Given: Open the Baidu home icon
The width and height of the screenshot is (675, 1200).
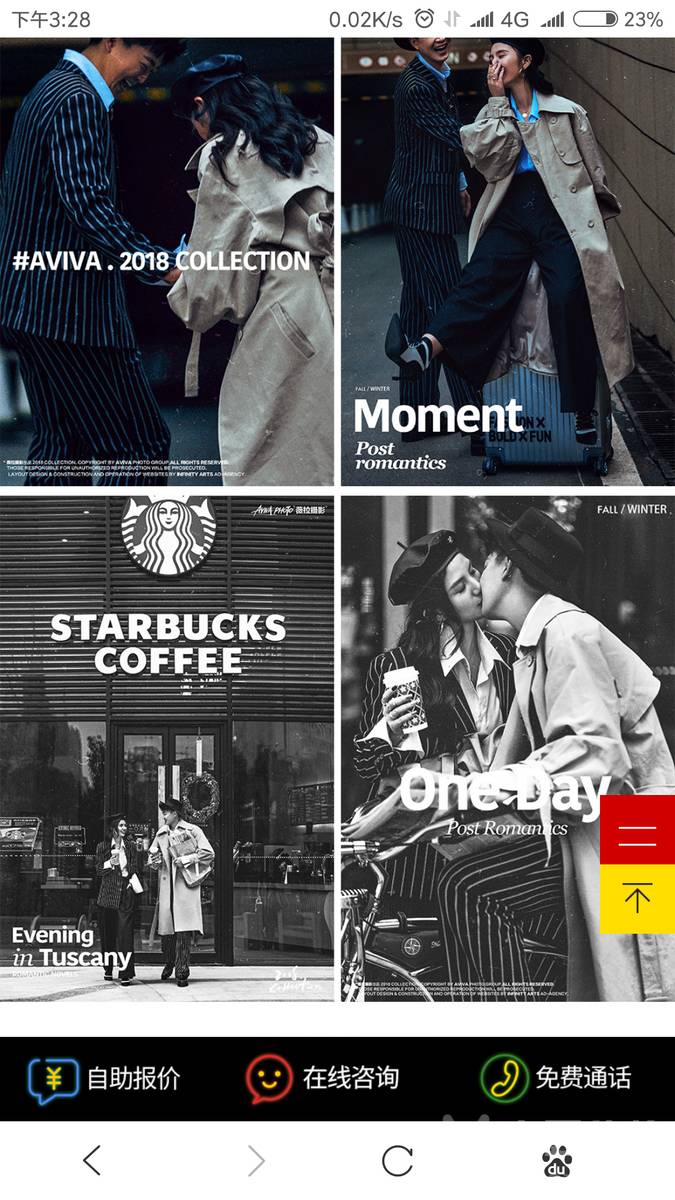Looking at the screenshot, I should (557, 1160).
